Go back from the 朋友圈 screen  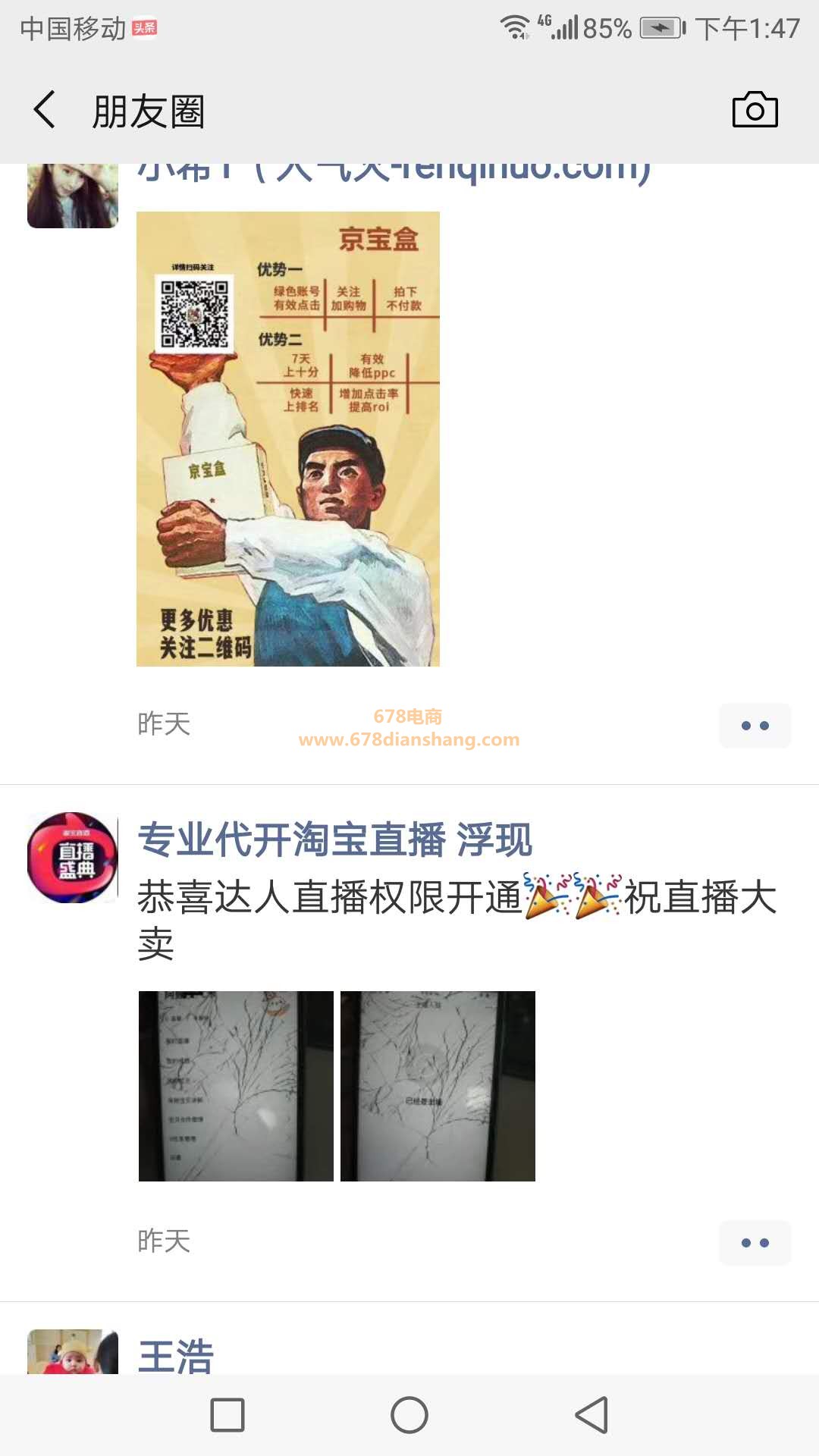coord(45,110)
